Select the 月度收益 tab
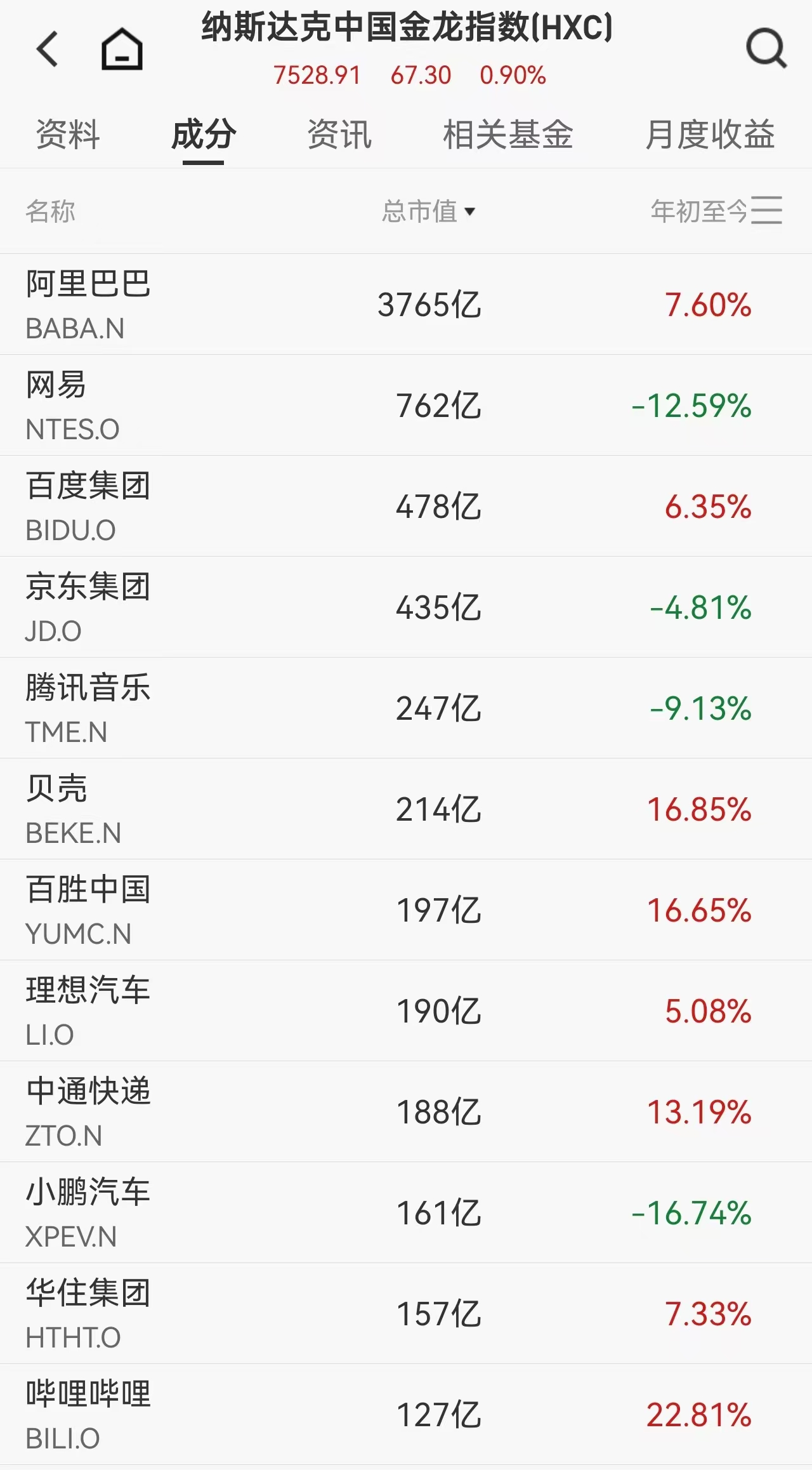812x1470 pixels. pyautogui.click(x=710, y=135)
